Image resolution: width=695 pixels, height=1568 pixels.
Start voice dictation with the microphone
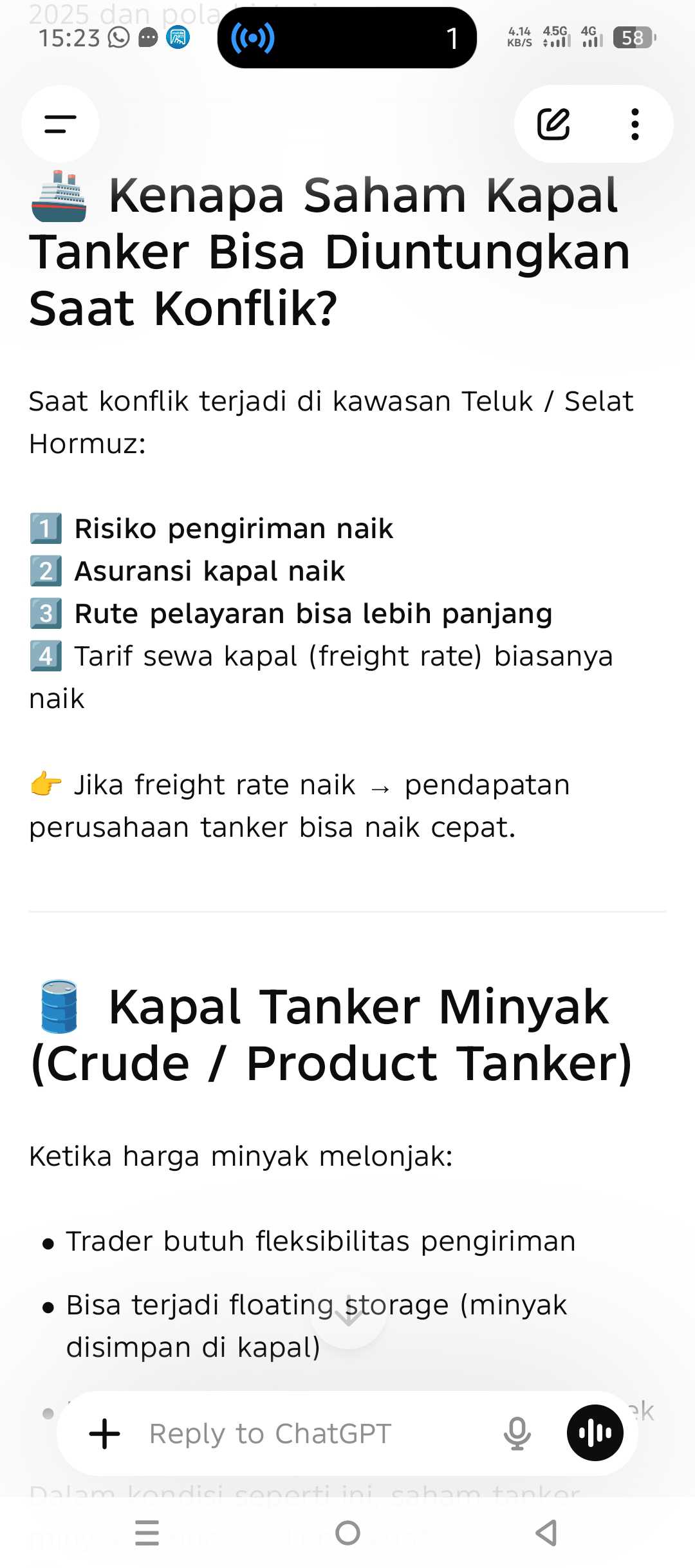pos(517,1434)
